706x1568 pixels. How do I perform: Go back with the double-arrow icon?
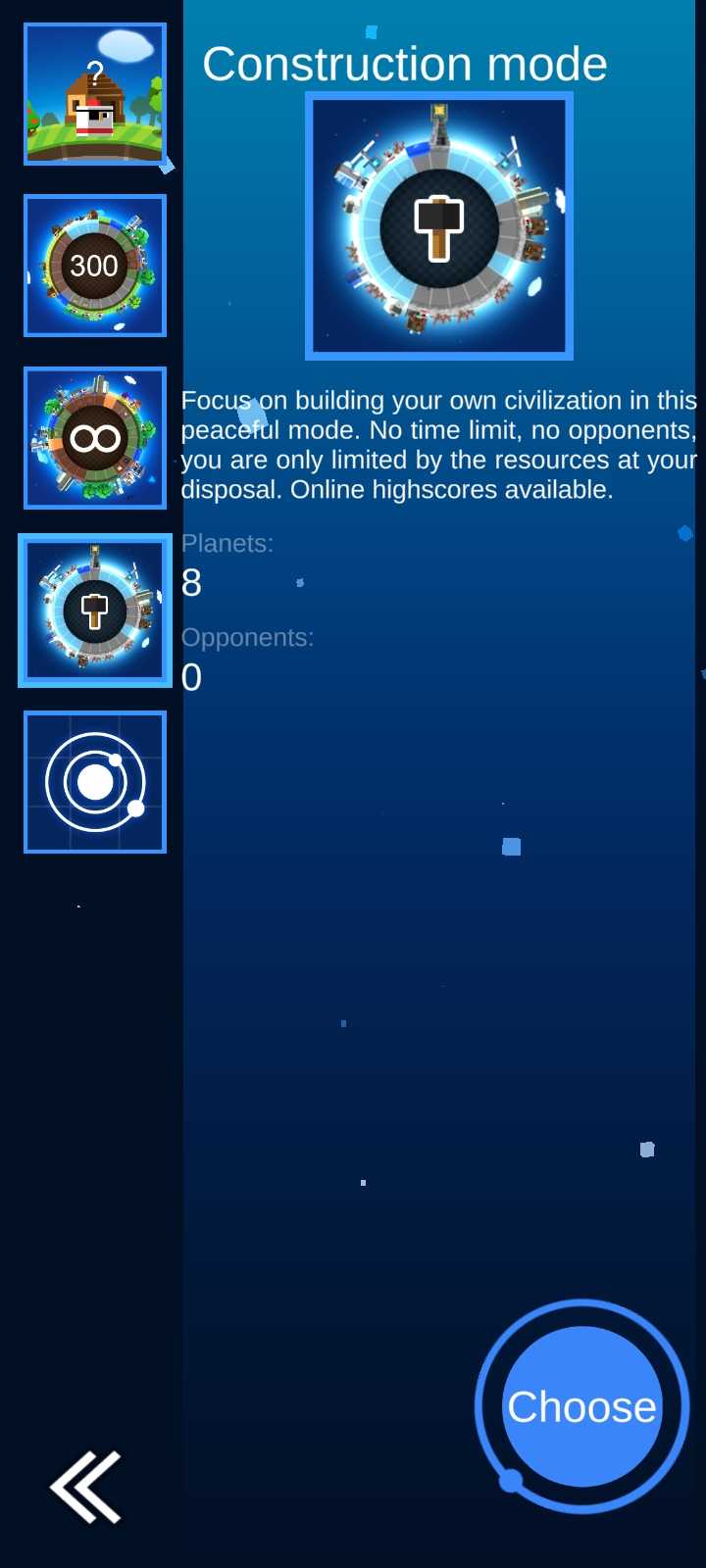(86, 1487)
